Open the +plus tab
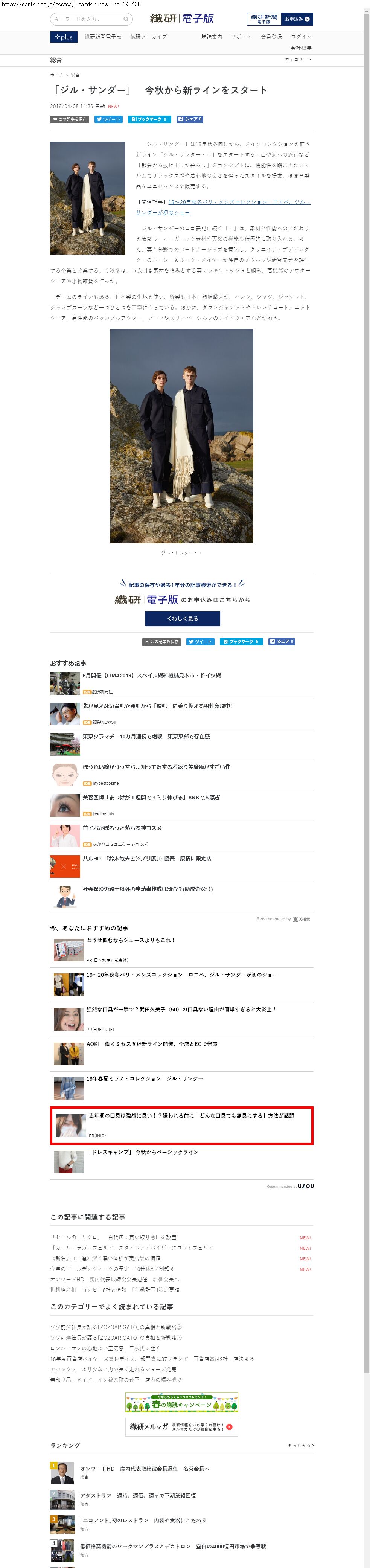This screenshot has height=1568, width=370. tap(63, 37)
